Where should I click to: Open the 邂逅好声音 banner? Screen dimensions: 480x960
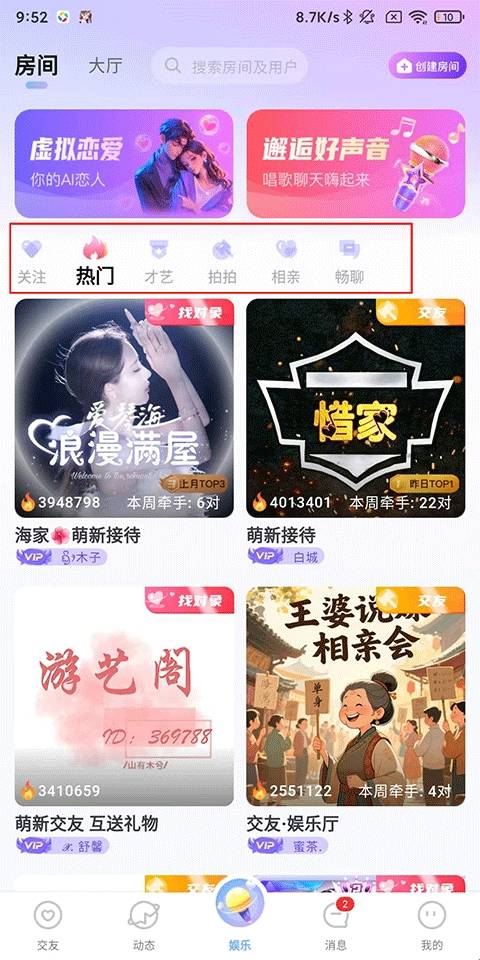[356, 163]
